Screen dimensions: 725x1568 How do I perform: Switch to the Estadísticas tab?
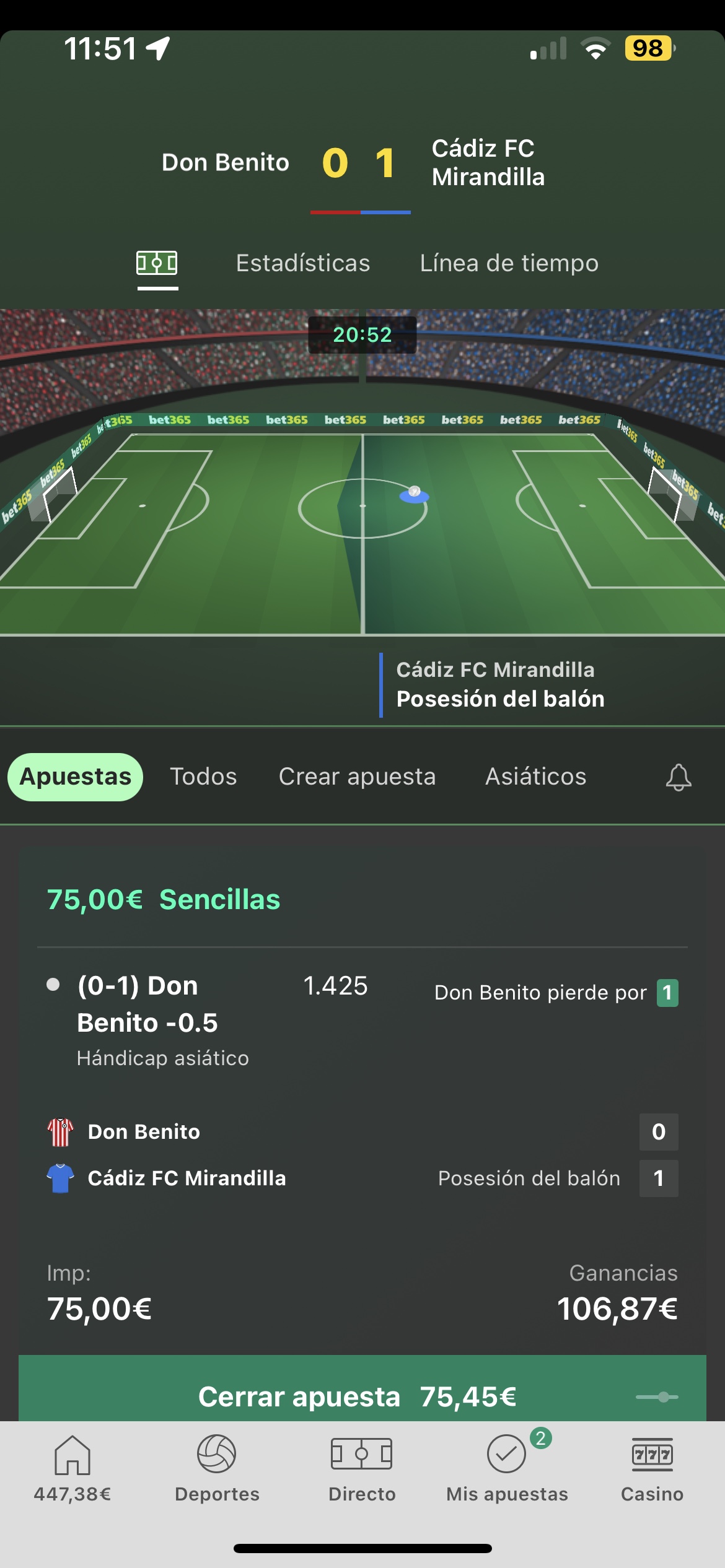coord(303,263)
